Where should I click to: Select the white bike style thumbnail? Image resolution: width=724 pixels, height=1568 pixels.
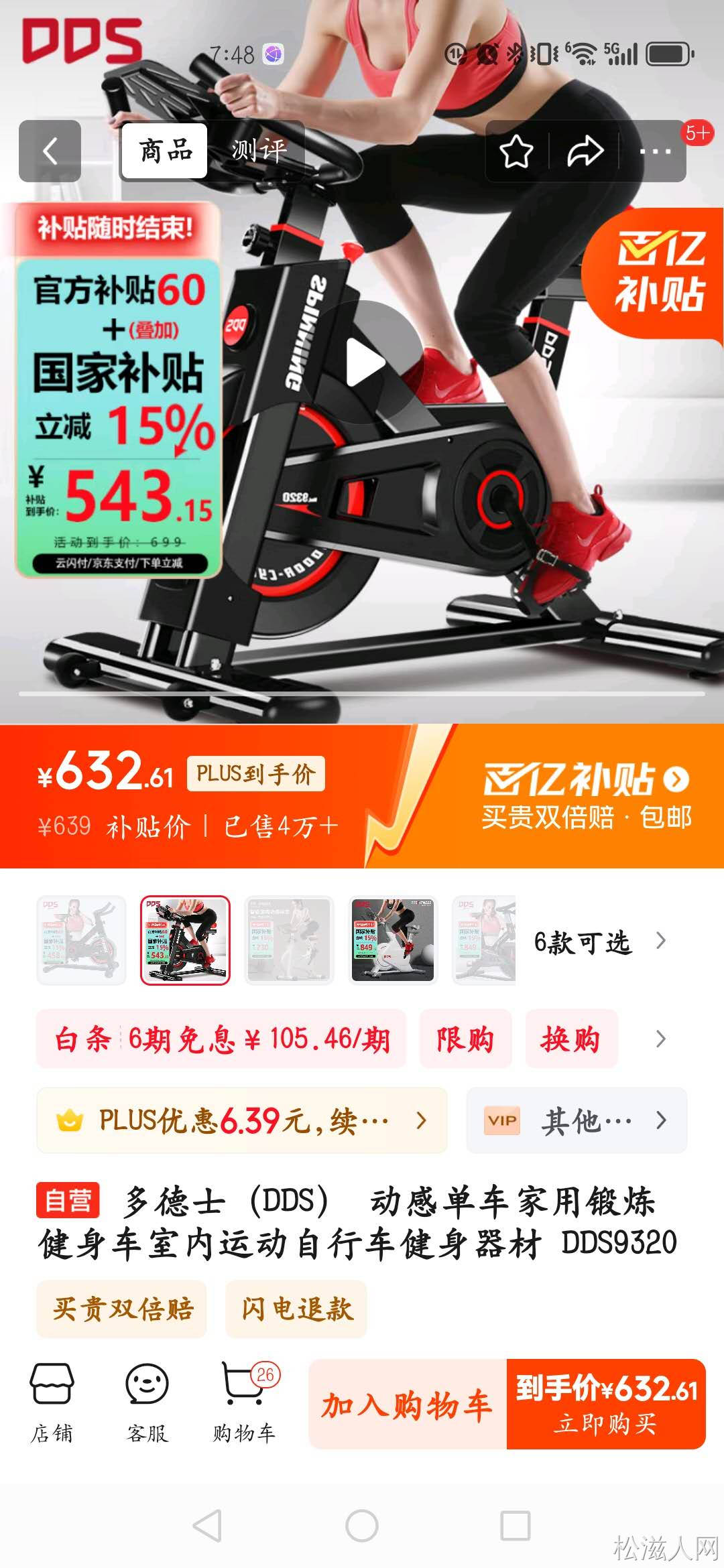pyautogui.click(x=393, y=940)
